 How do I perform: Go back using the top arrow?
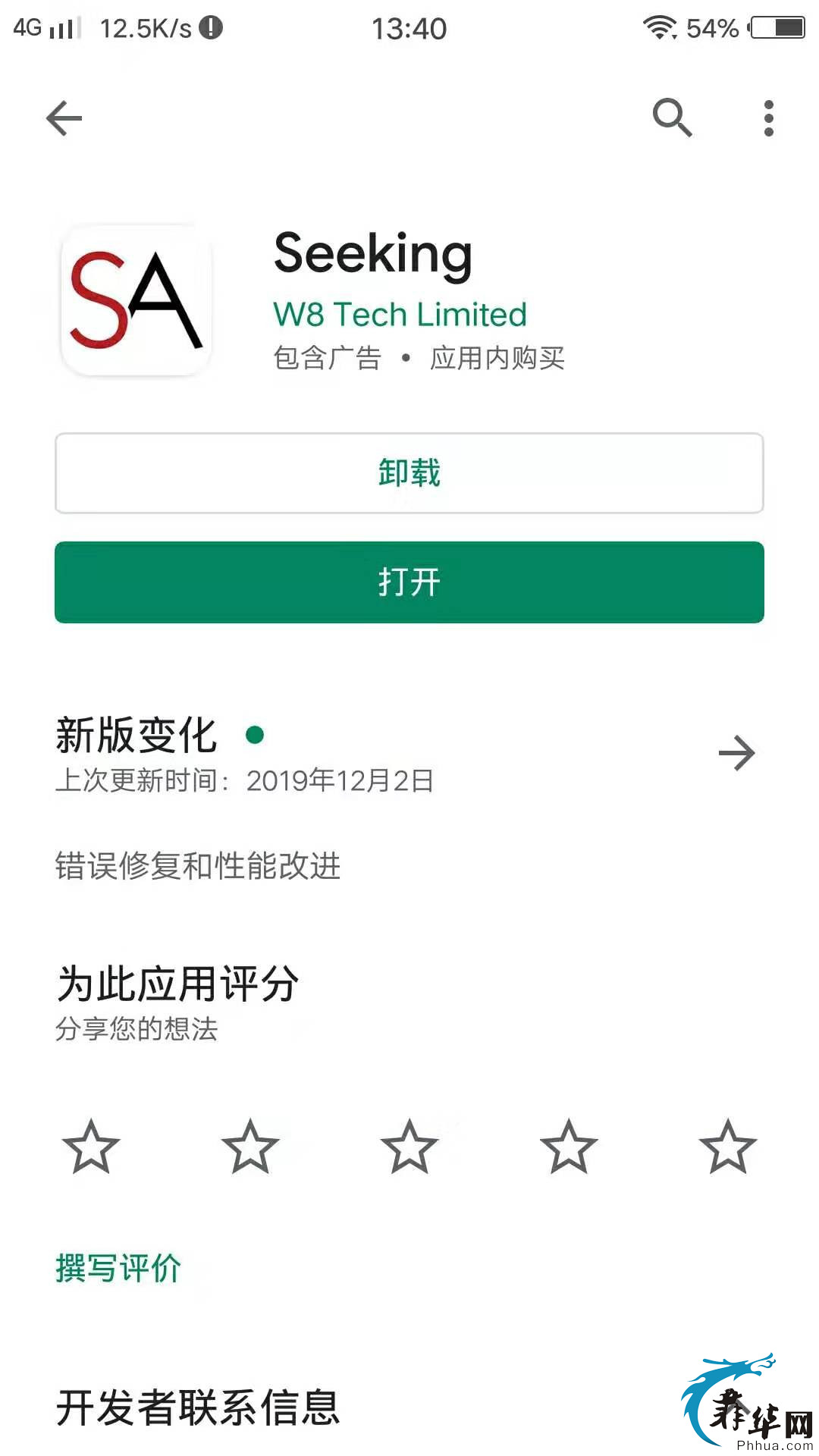[64, 118]
